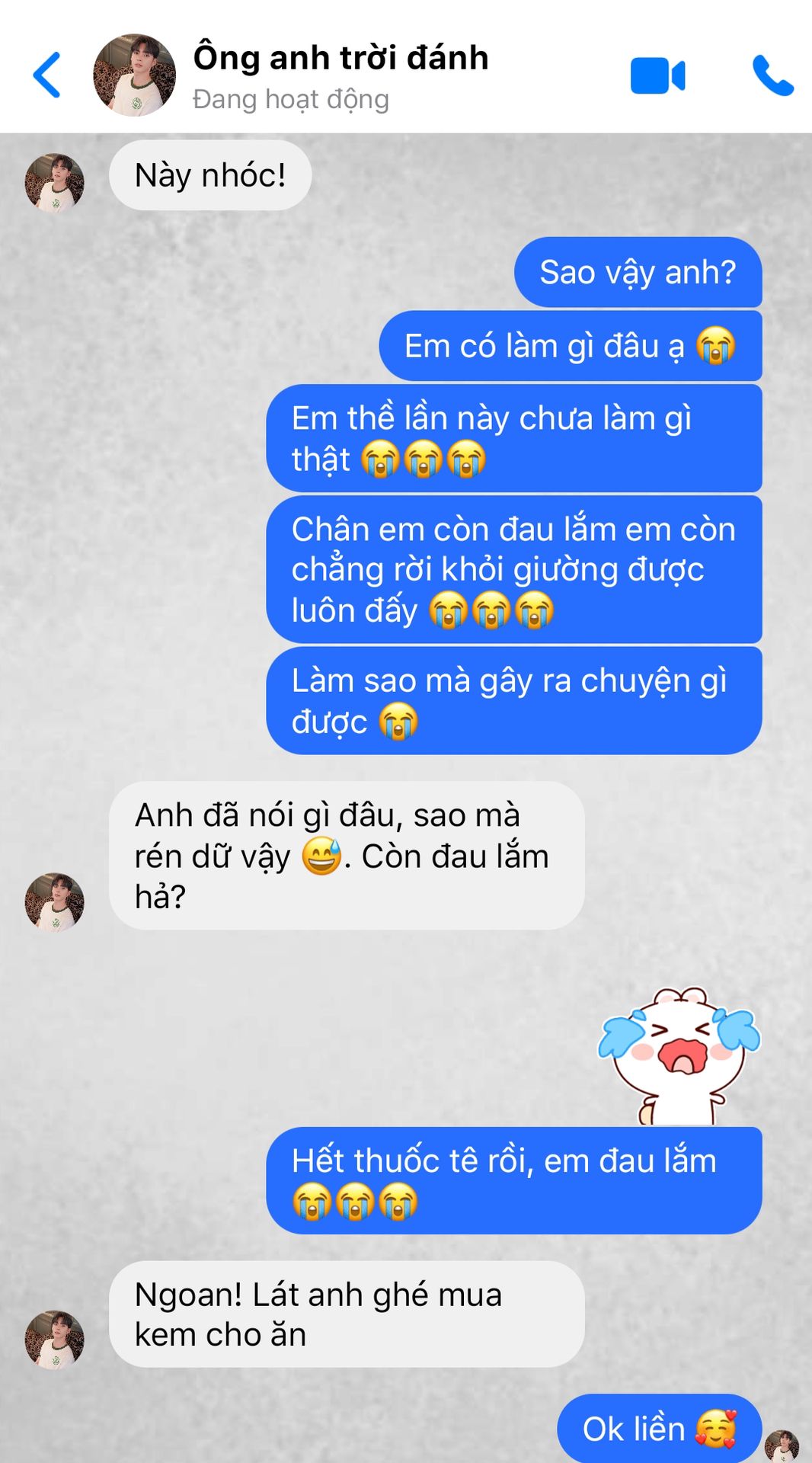Open the crying rabbit sticker
This screenshot has height=1463, width=812.
680,1055
